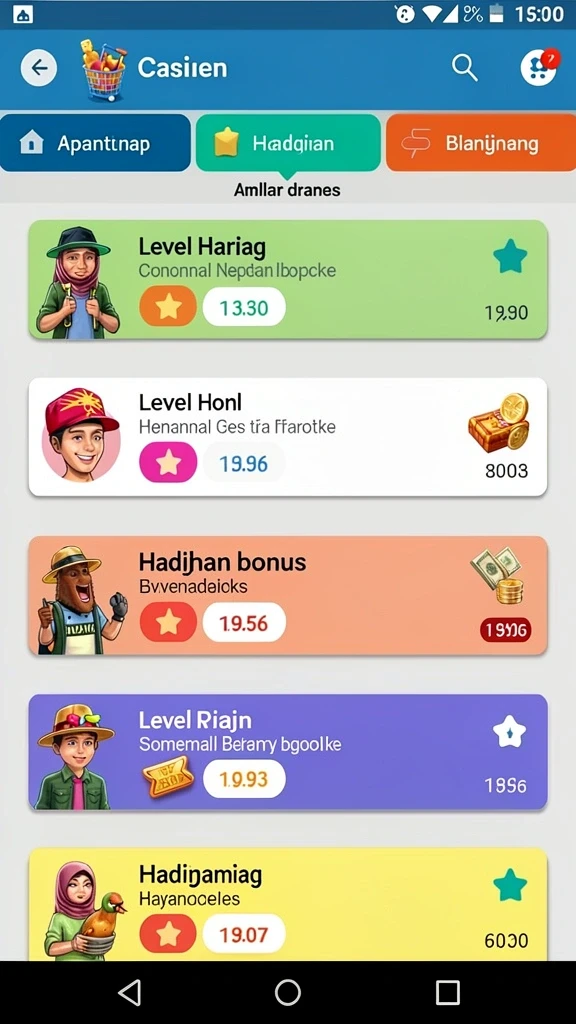Select the Hadgiian tab

pyautogui.click(x=288, y=143)
